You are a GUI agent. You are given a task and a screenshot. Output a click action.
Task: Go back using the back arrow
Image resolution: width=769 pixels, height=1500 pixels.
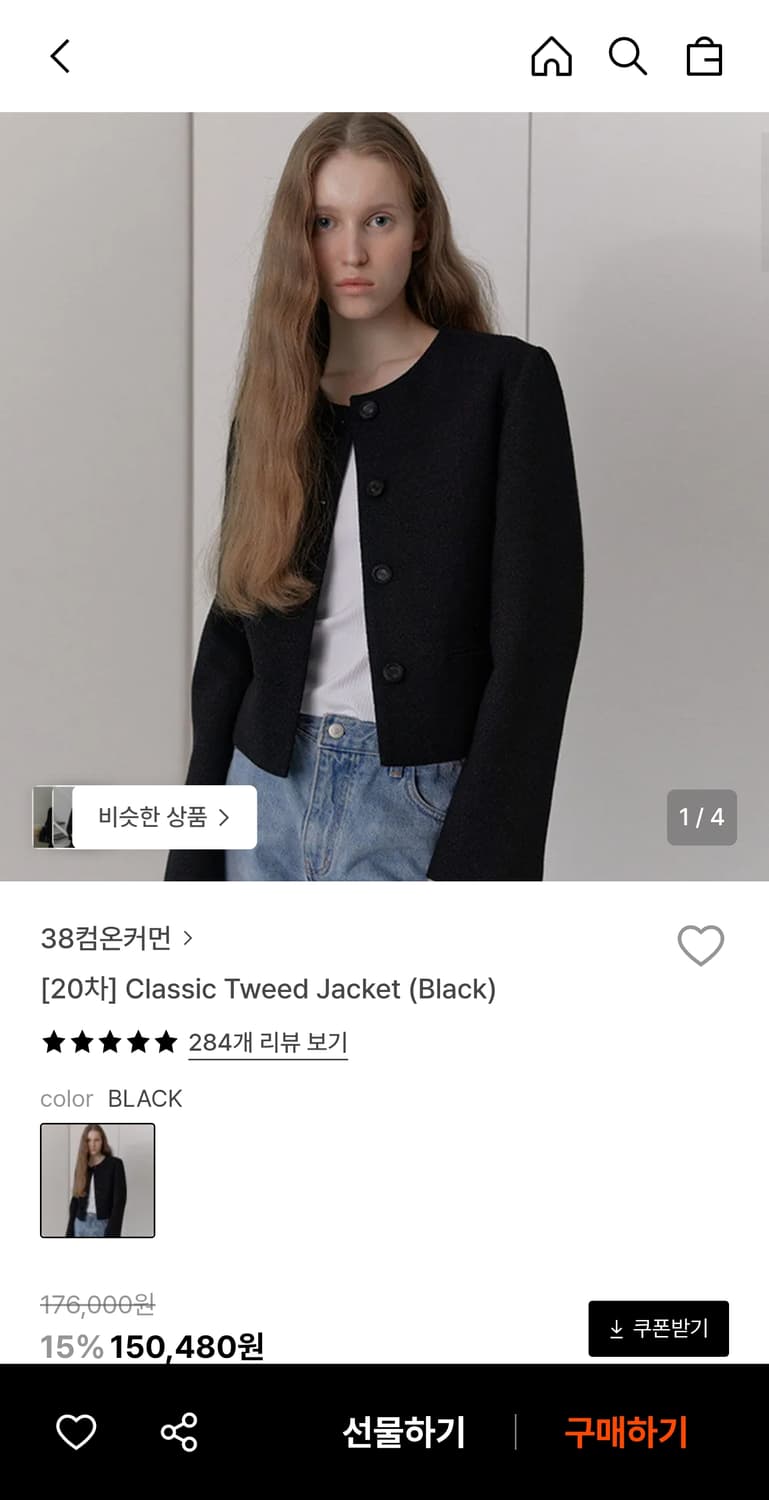pyautogui.click(x=60, y=56)
